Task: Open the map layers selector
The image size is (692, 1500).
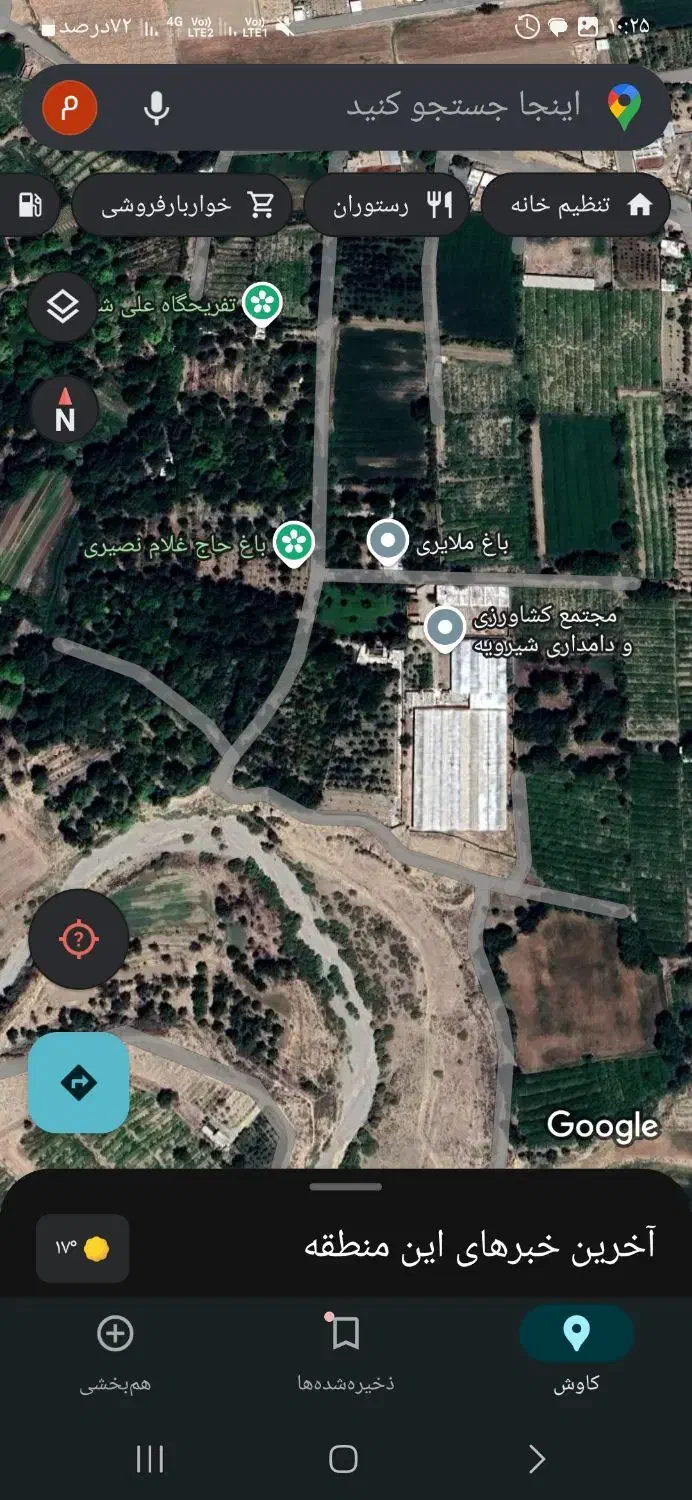Action: (63, 307)
